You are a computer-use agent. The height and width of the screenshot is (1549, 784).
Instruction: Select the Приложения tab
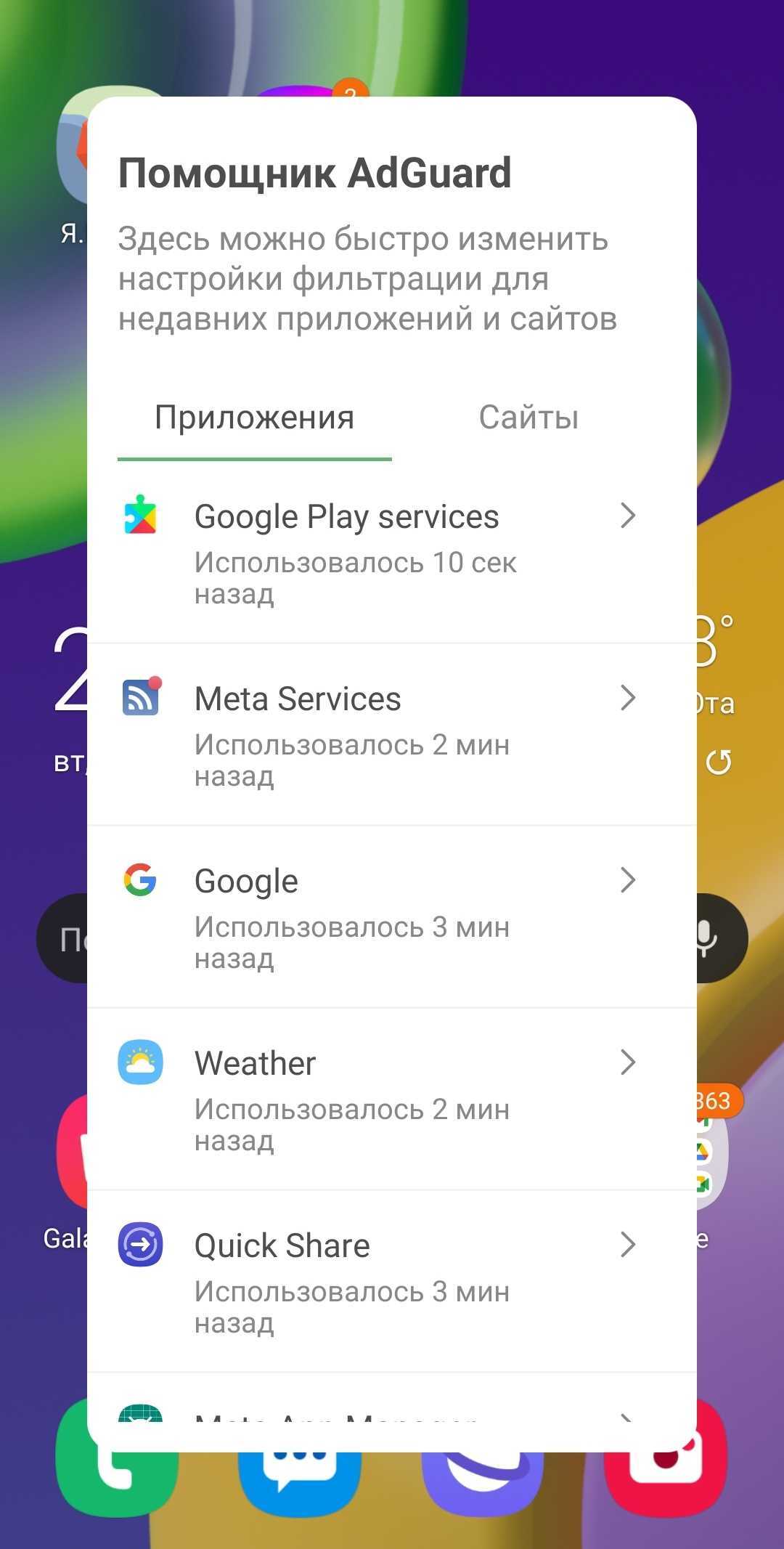[254, 418]
